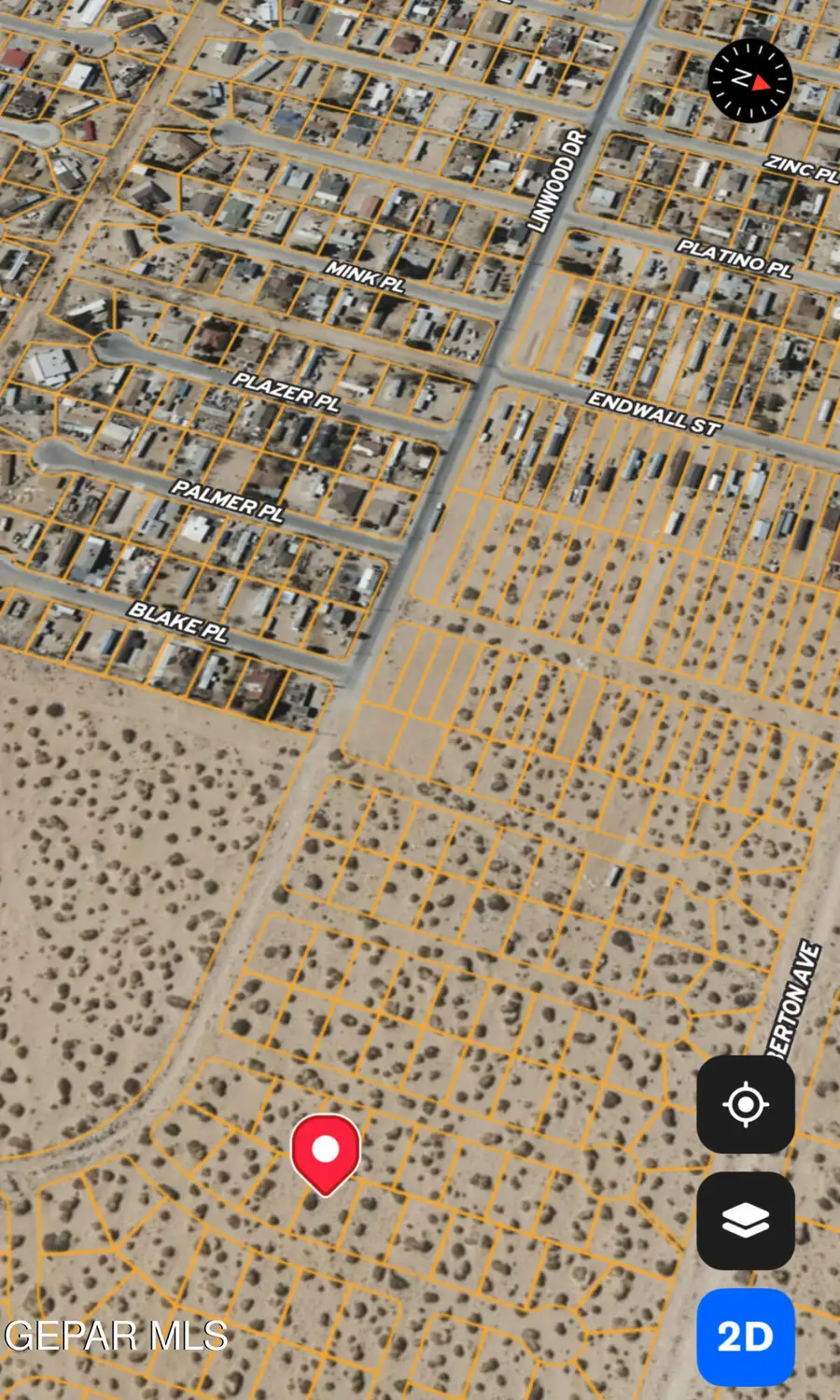Open the map layers options
Screen dimensions: 840x1400
tap(745, 1220)
